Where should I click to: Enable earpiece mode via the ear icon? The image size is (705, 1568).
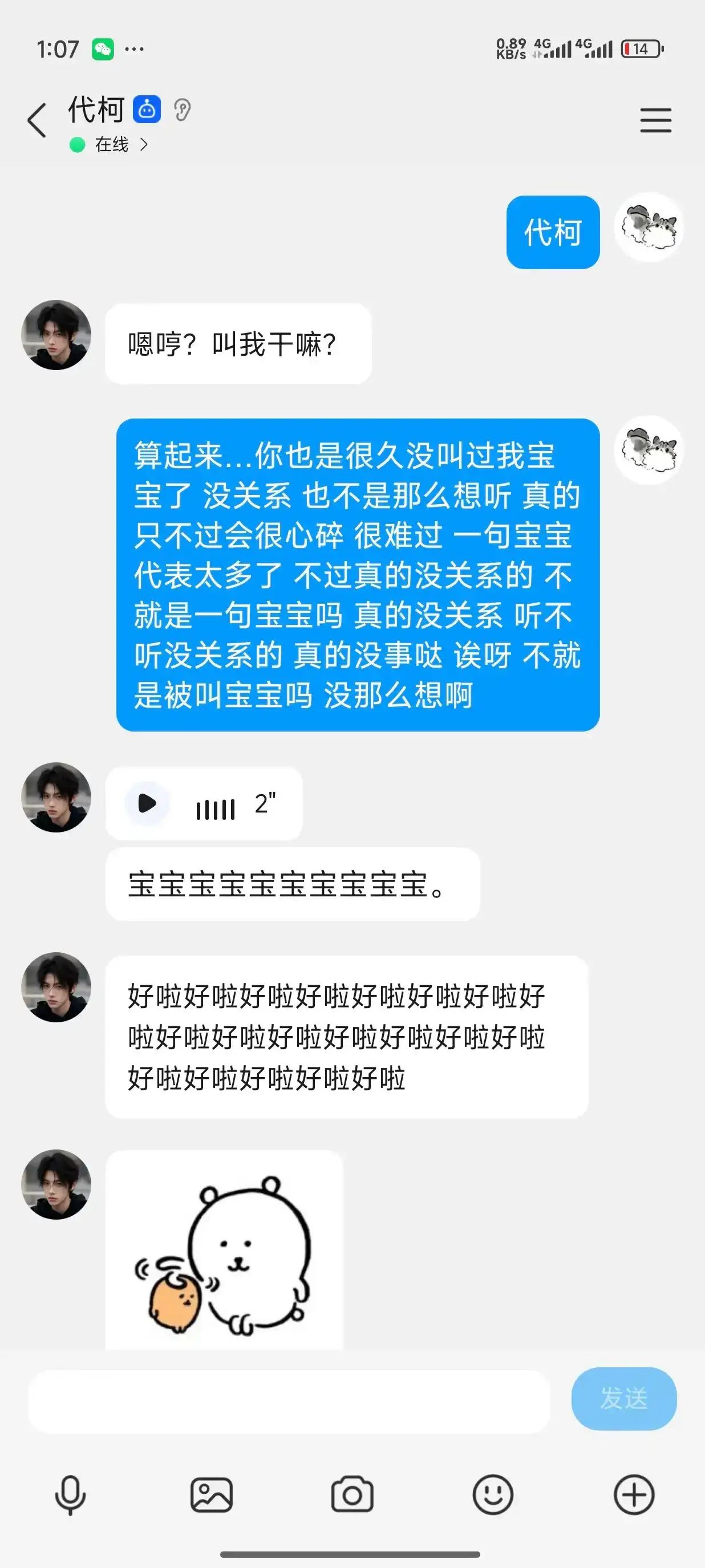coord(181,109)
